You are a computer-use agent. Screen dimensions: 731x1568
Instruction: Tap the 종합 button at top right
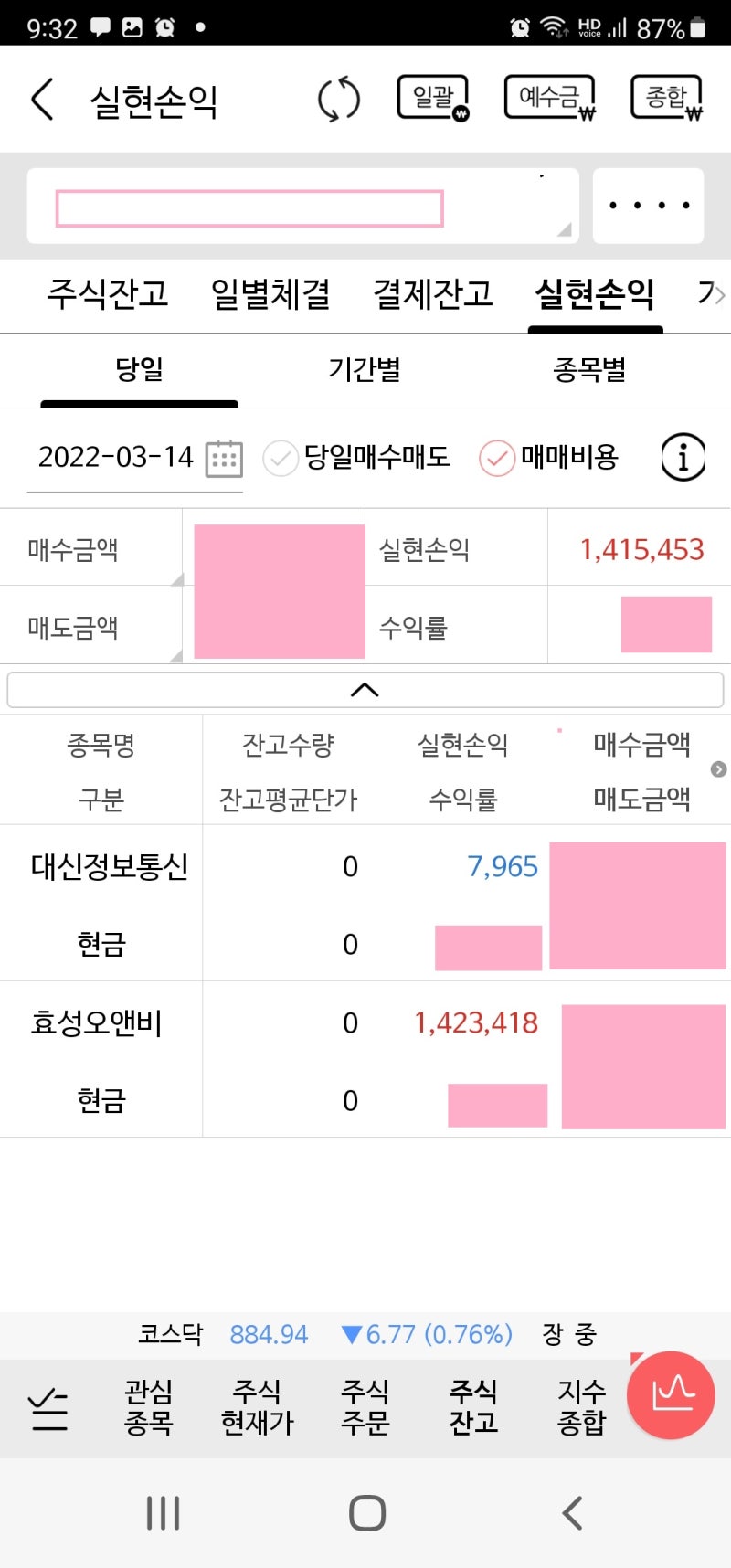tap(666, 96)
